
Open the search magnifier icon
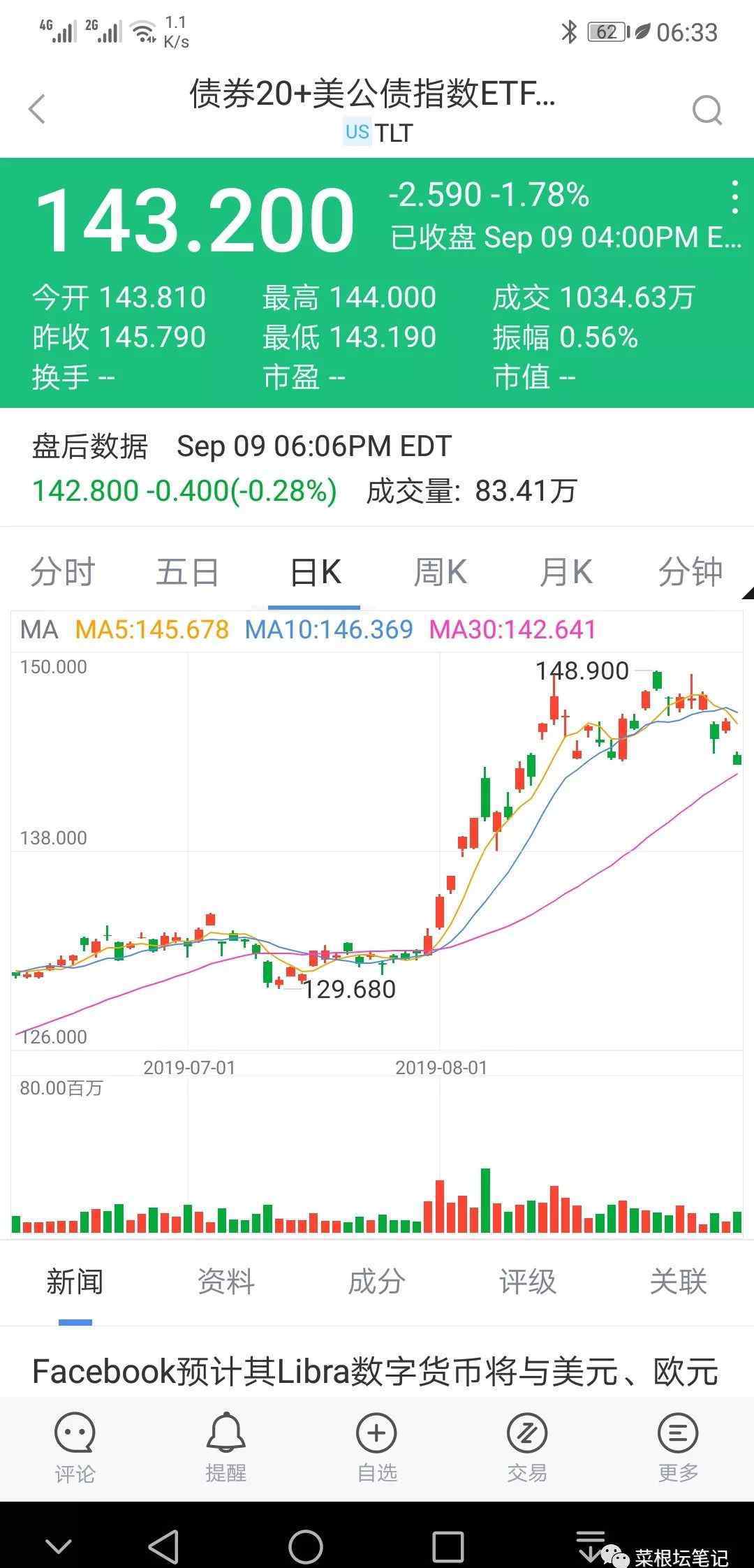(707, 110)
